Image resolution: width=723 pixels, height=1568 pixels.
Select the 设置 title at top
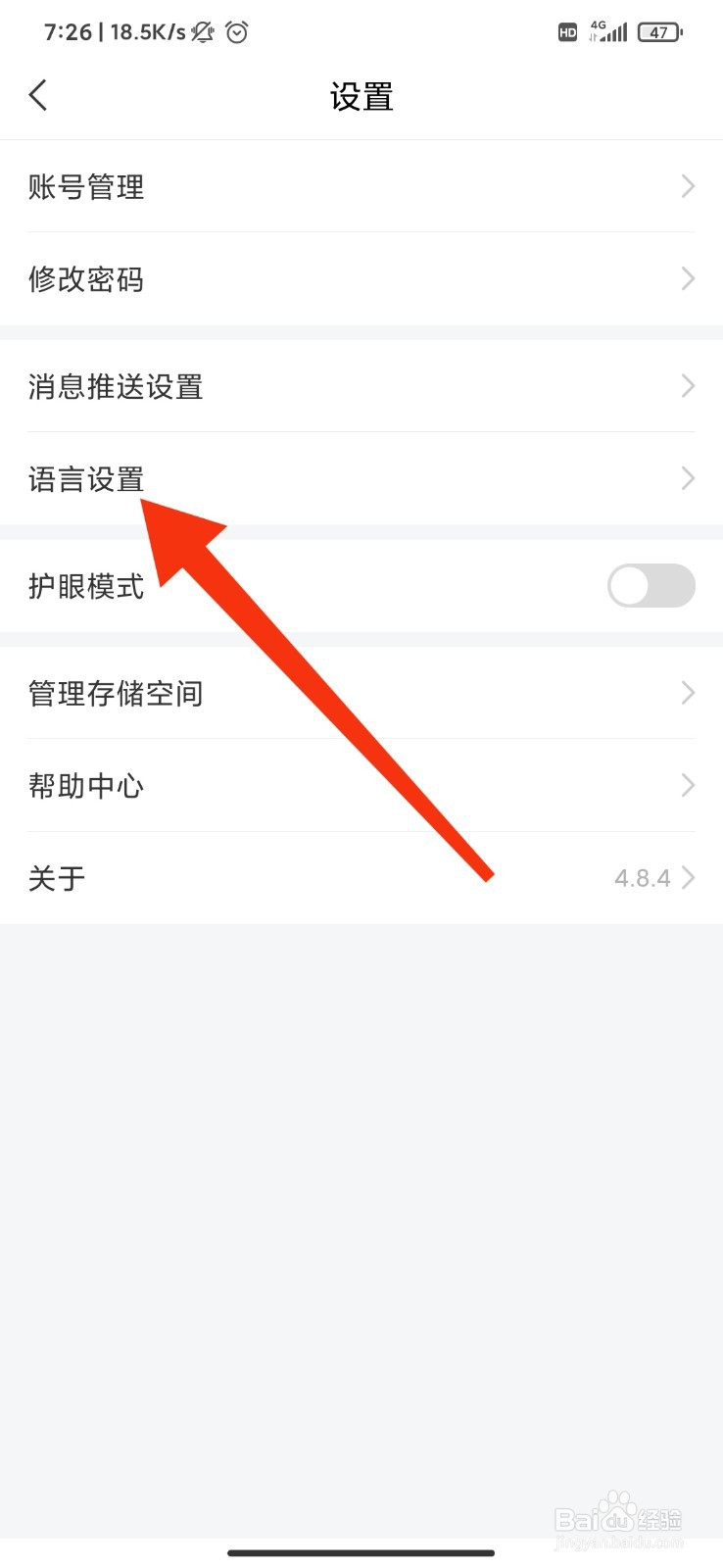(361, 97)
